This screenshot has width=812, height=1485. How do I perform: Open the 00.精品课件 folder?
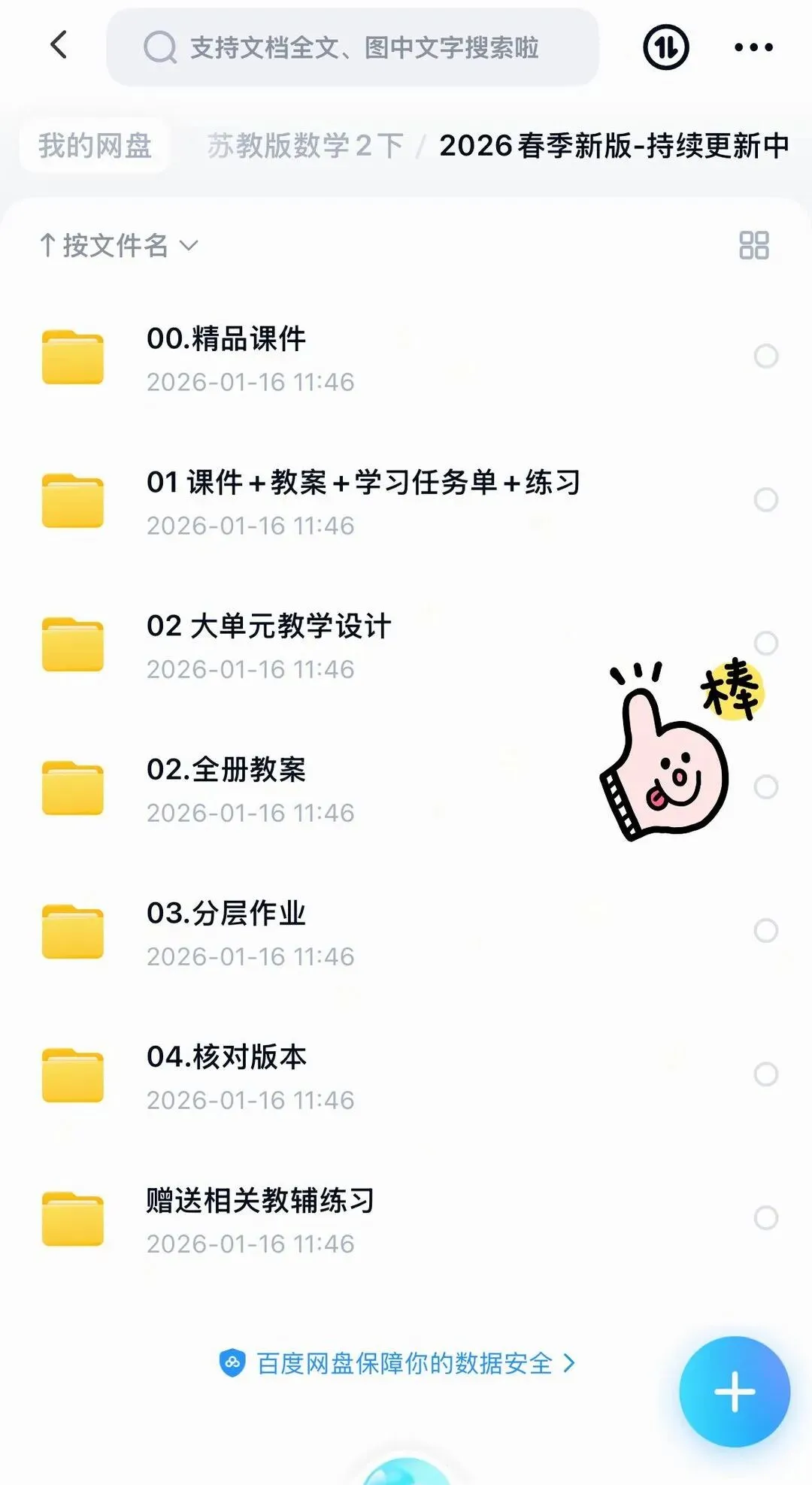click(x=226, y=339)
